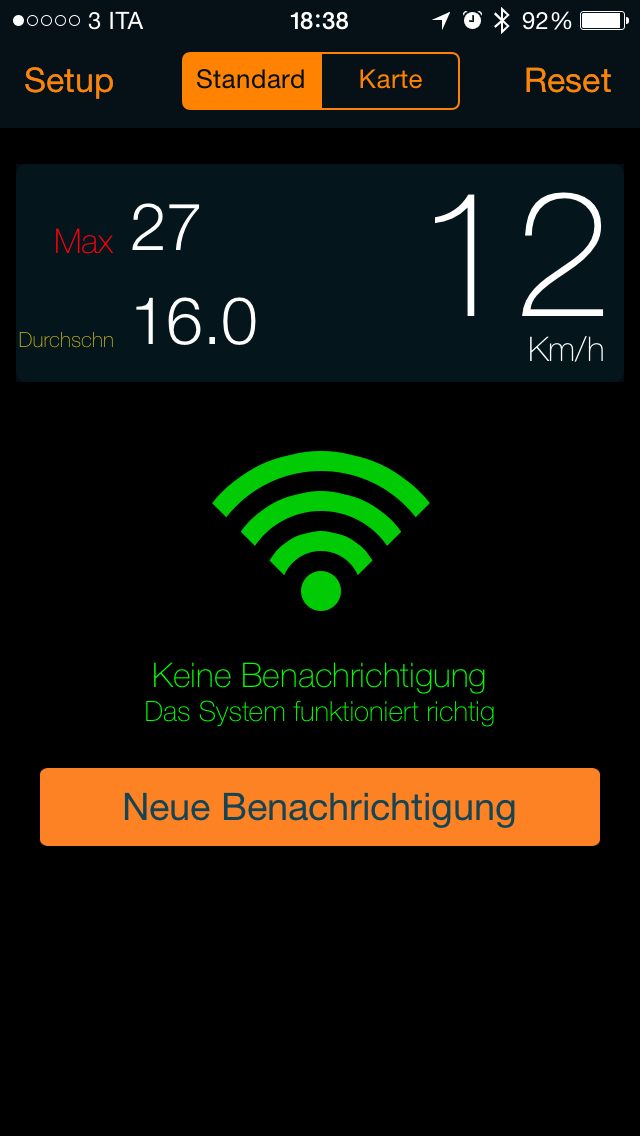Select the Standard view
Screen dimensions: 640x1136
pyautogui.click(x=251, y=81)
